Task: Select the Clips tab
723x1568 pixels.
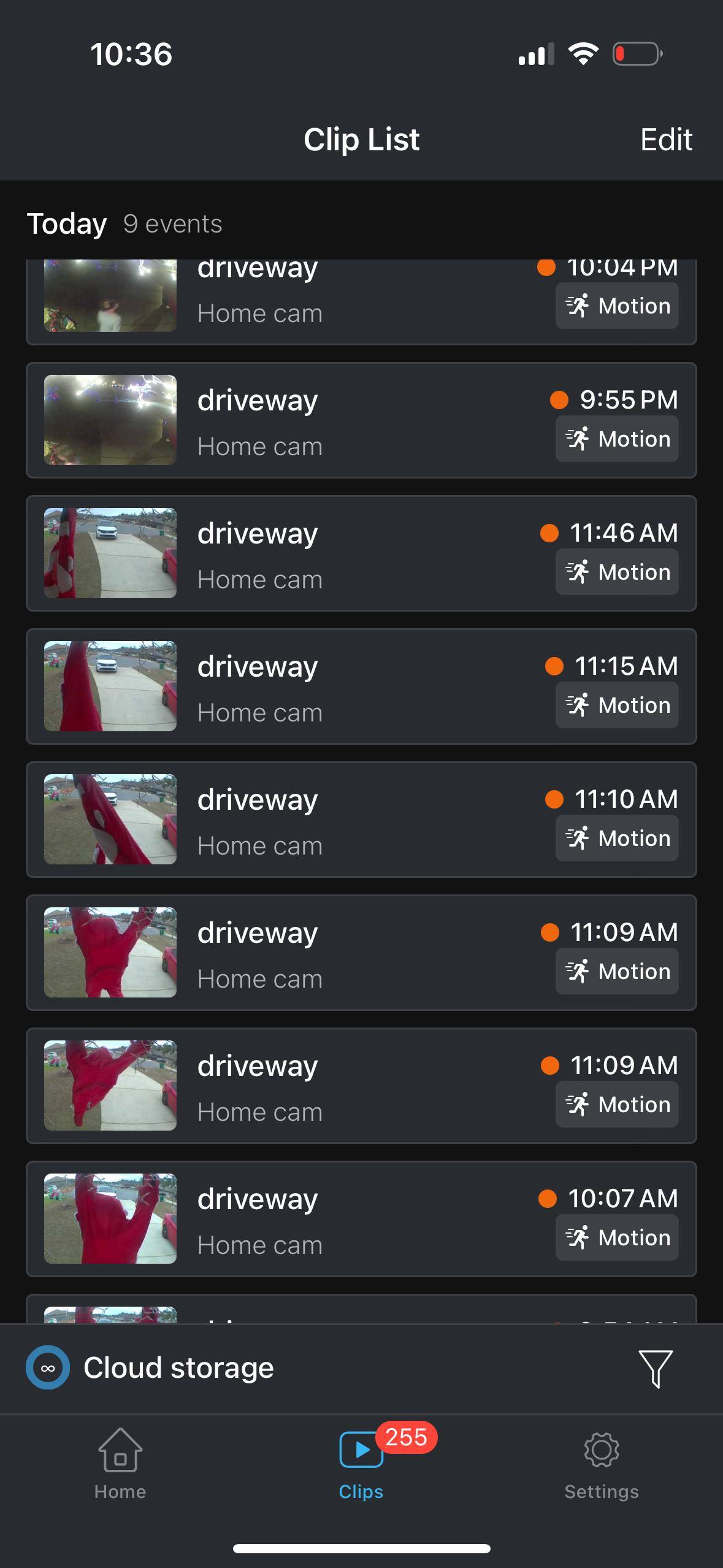Action: click(x=361, y=1464)
